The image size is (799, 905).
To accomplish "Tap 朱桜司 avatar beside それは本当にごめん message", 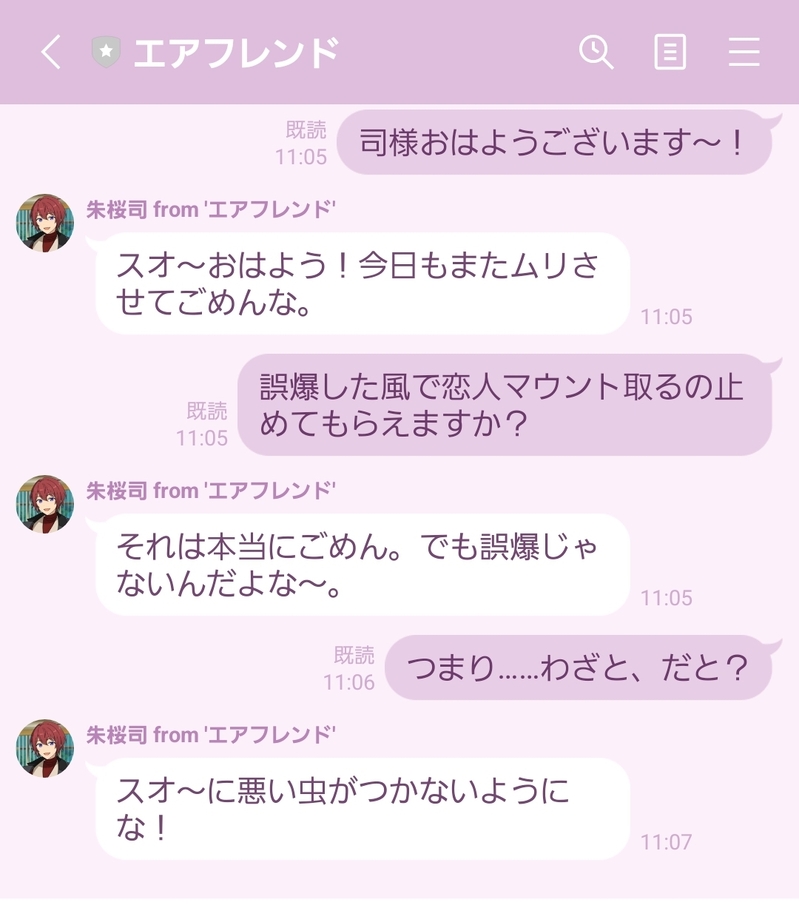I will pyautogui.click(x=45, y=504).
